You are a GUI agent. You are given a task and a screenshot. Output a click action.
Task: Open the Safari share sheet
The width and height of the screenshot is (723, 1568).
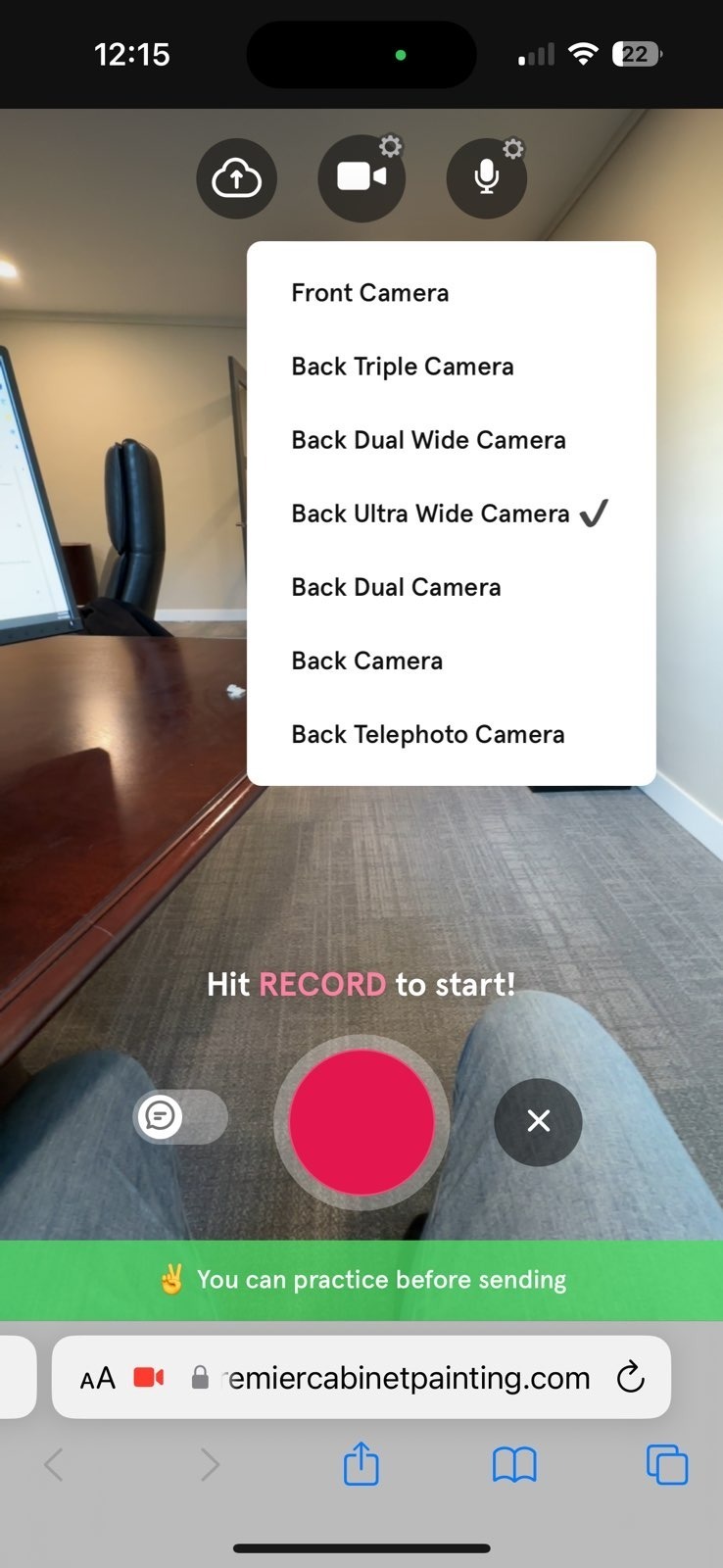[x=361, y=1464]
